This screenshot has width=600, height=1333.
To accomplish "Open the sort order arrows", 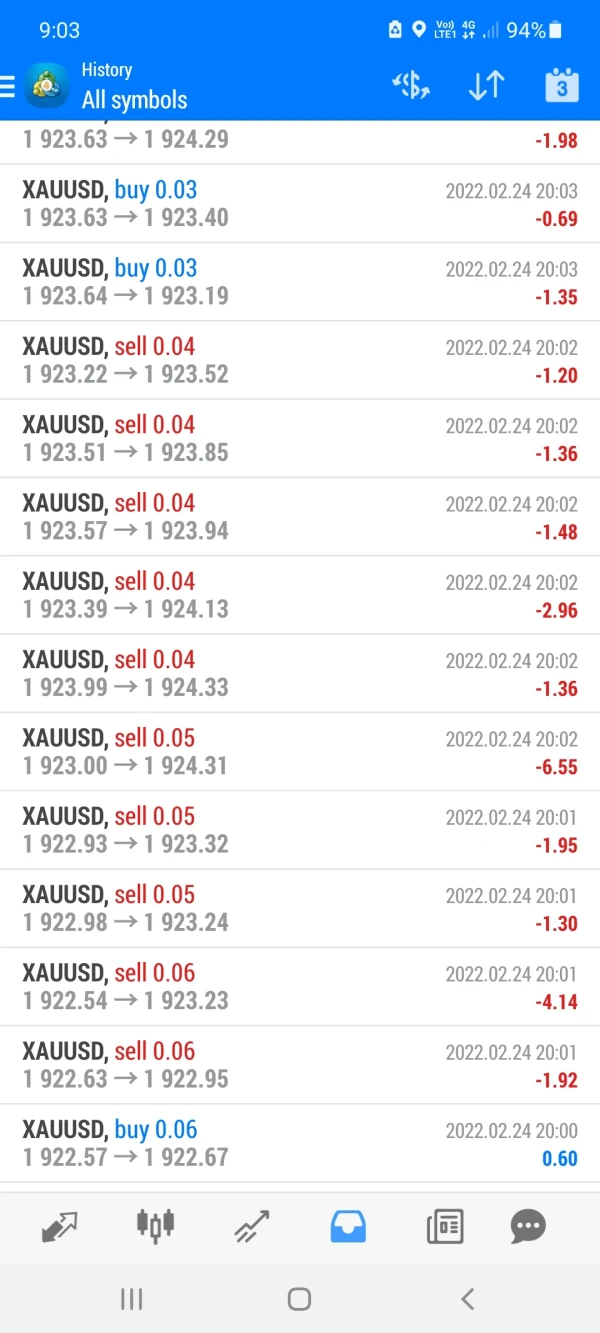I will [x=486, y=86].
